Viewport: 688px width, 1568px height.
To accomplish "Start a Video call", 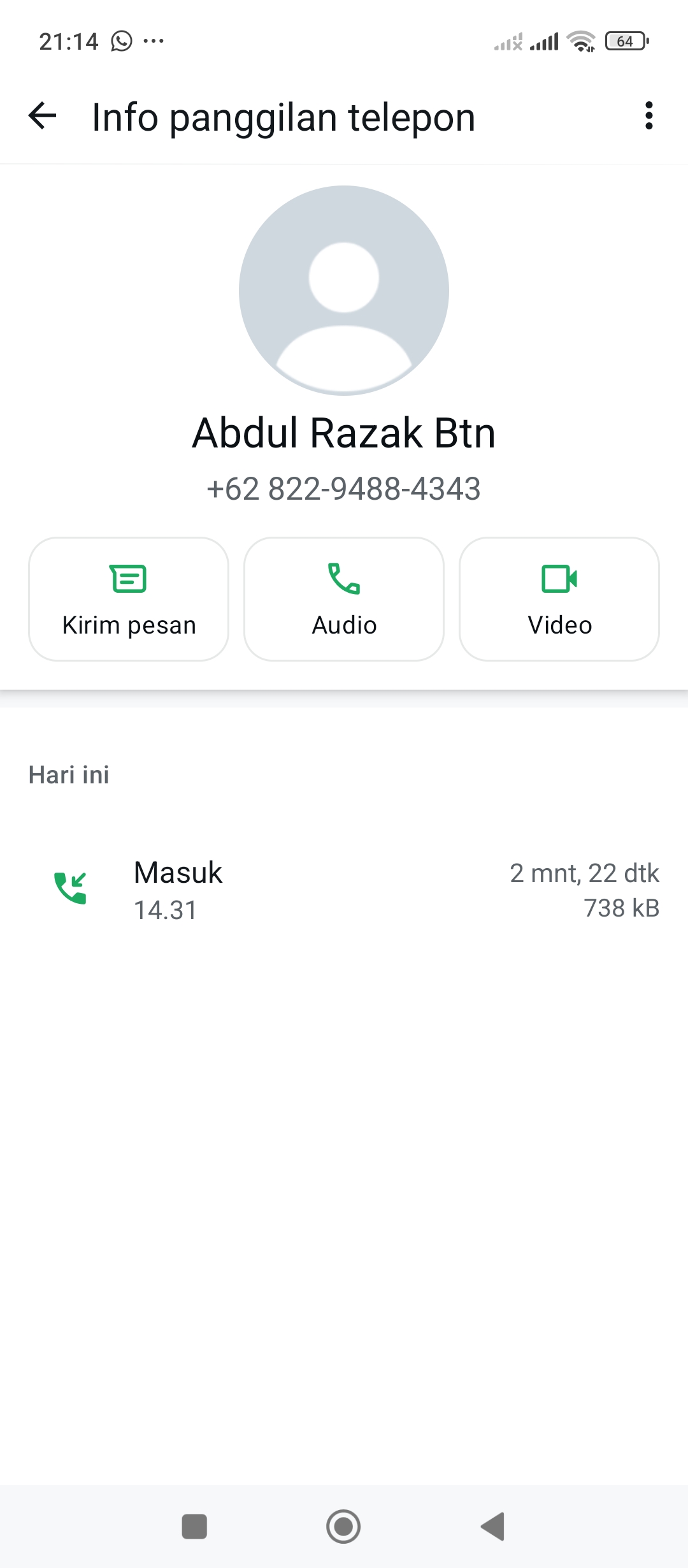I will 559,599.
